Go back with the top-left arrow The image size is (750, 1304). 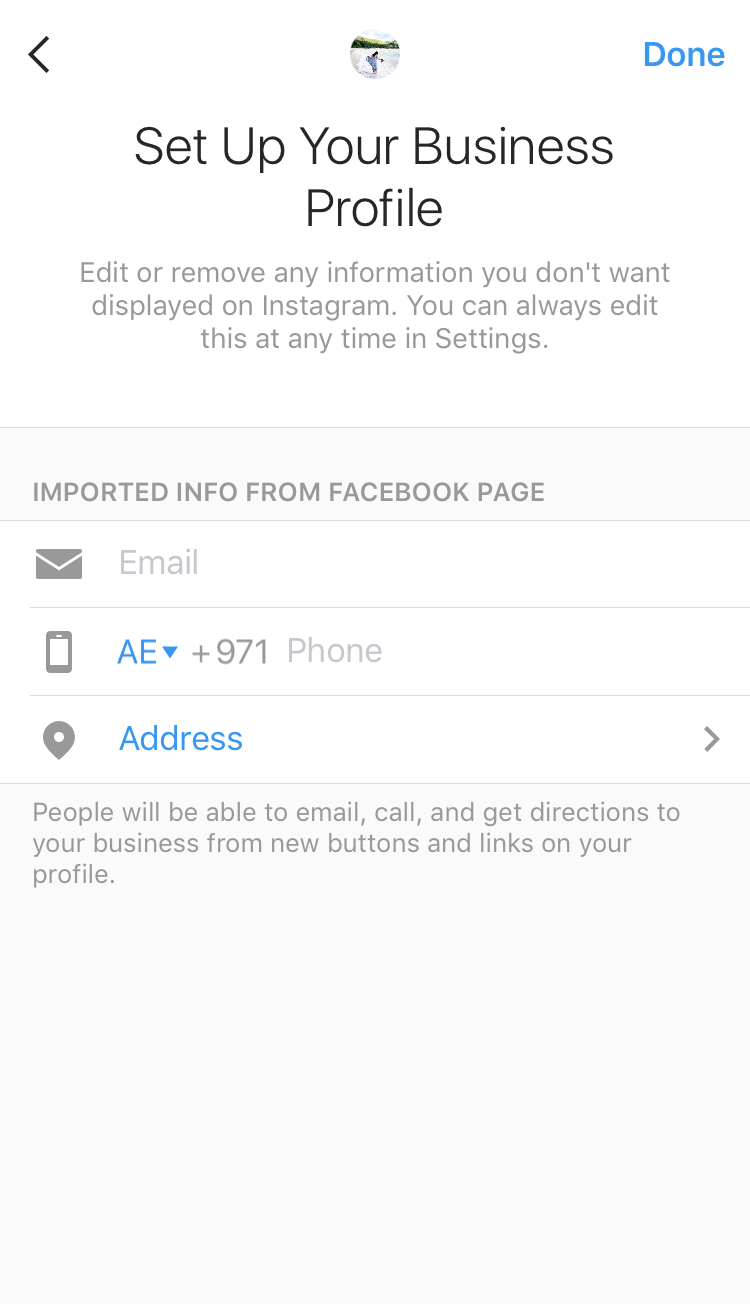pos(39,55)
